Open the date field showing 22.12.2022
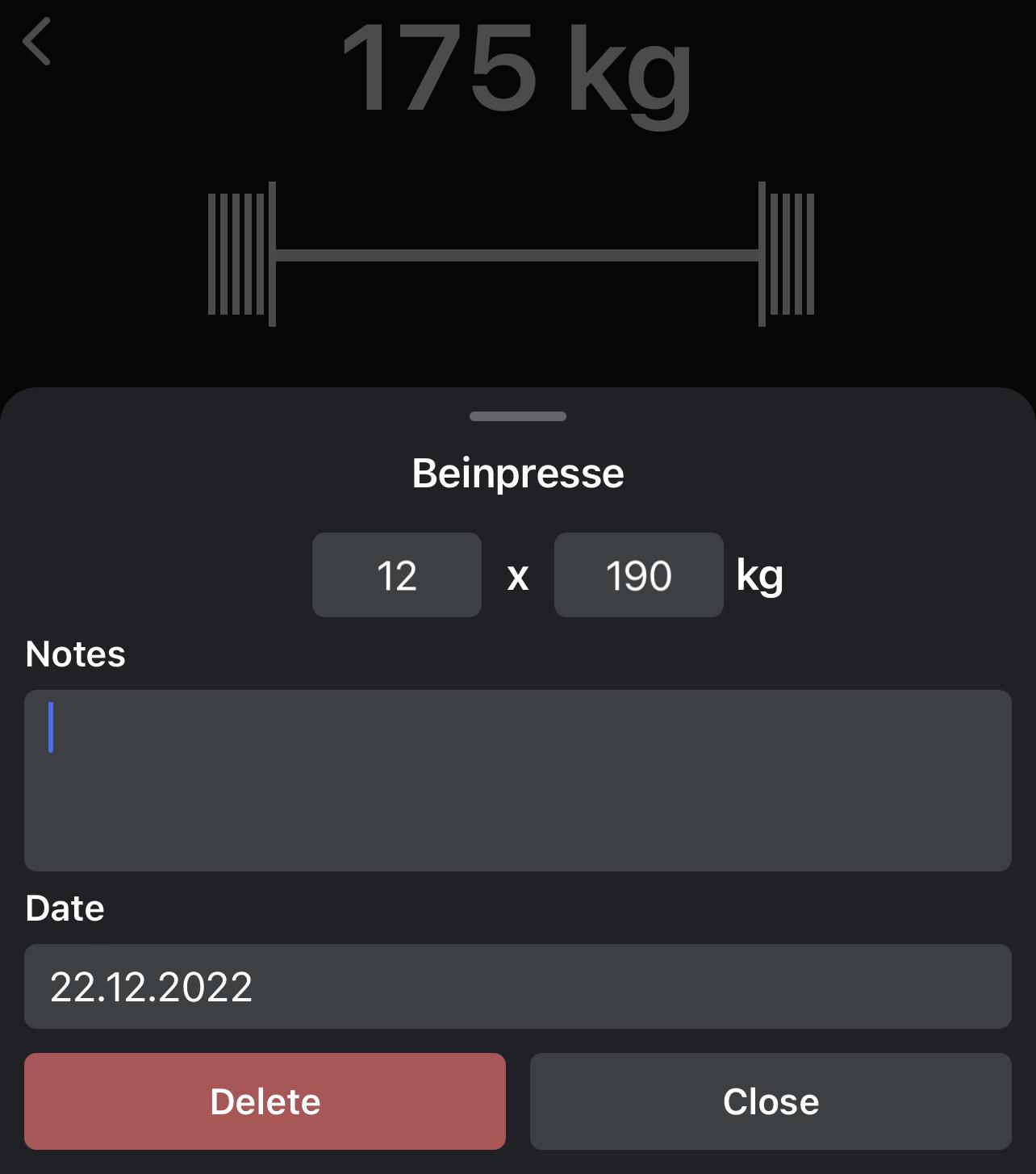The image size is (1036, 1174). (x=516, y=986)
